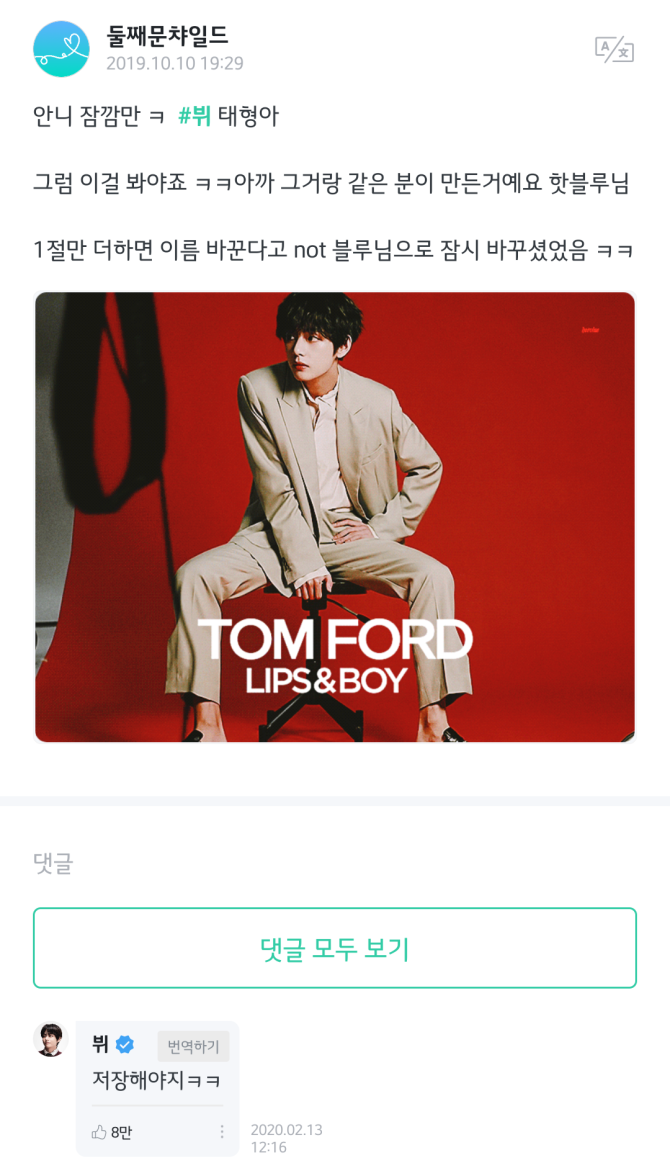This screenshot has width=670, height=1176.
Task: Open 둘째문챠일드's profile avatar
Action: coord(61,49)
